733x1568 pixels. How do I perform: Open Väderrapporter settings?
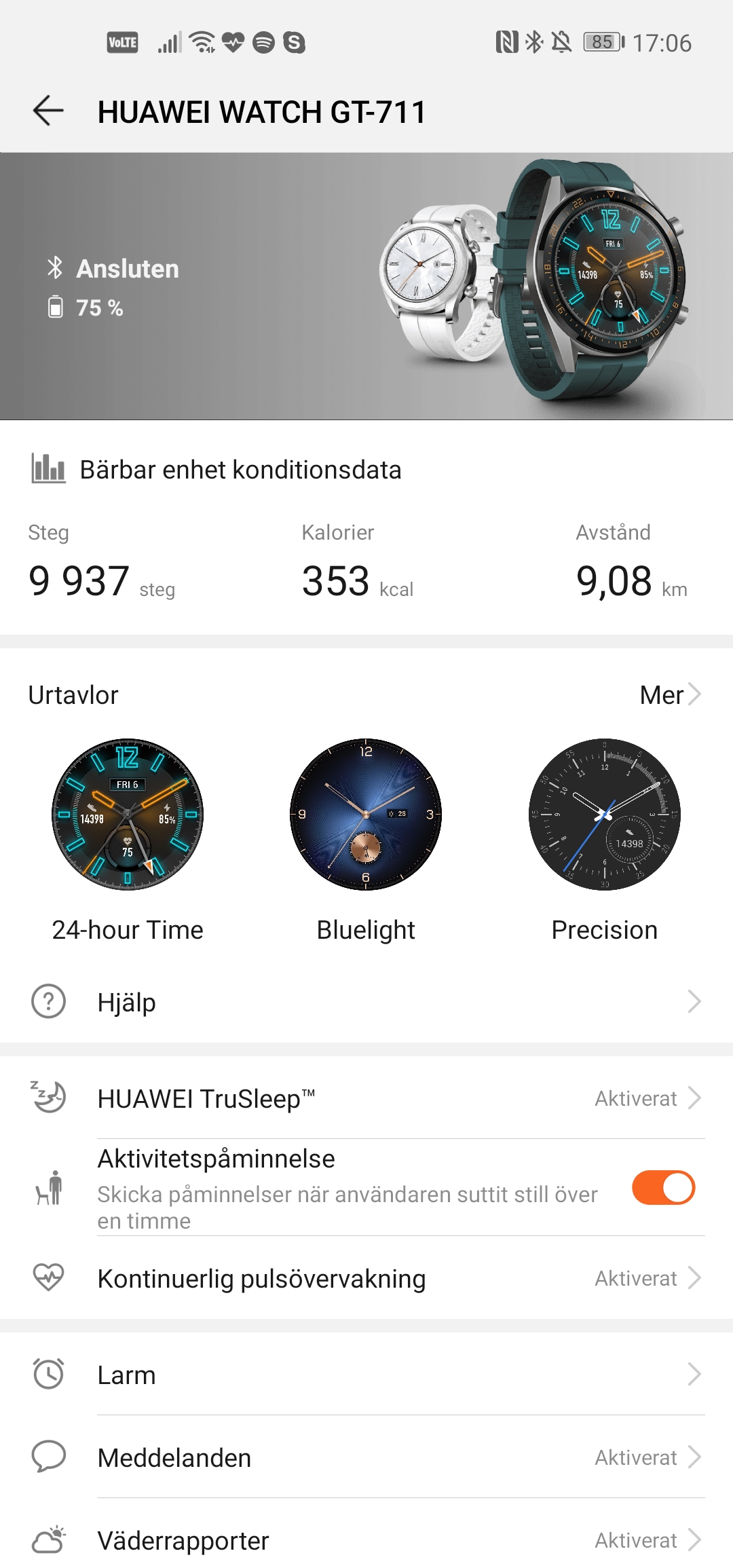click(366, 1541)
